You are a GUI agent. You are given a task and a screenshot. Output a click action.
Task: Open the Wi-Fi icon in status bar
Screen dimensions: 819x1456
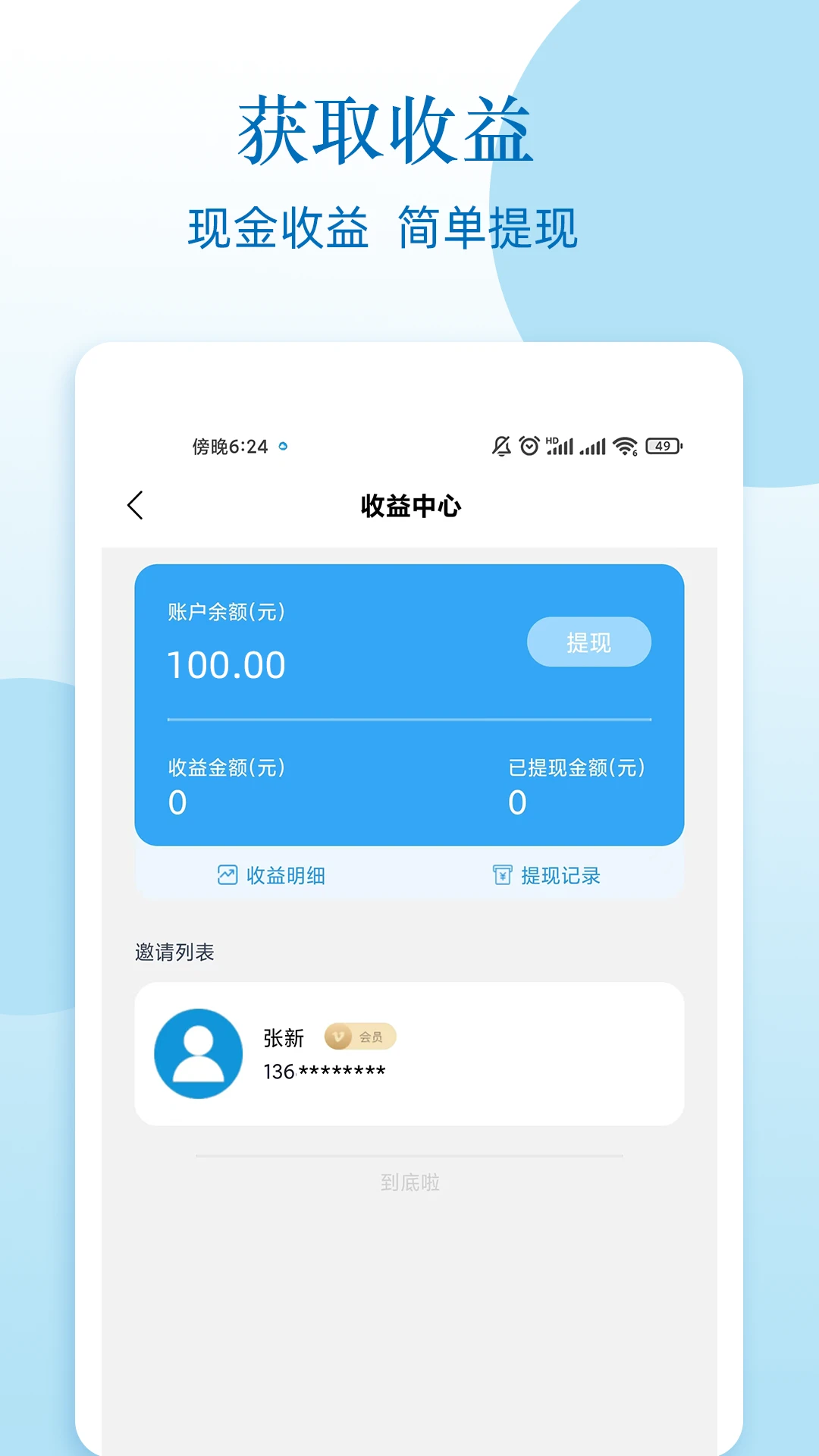tap(623, 446)
